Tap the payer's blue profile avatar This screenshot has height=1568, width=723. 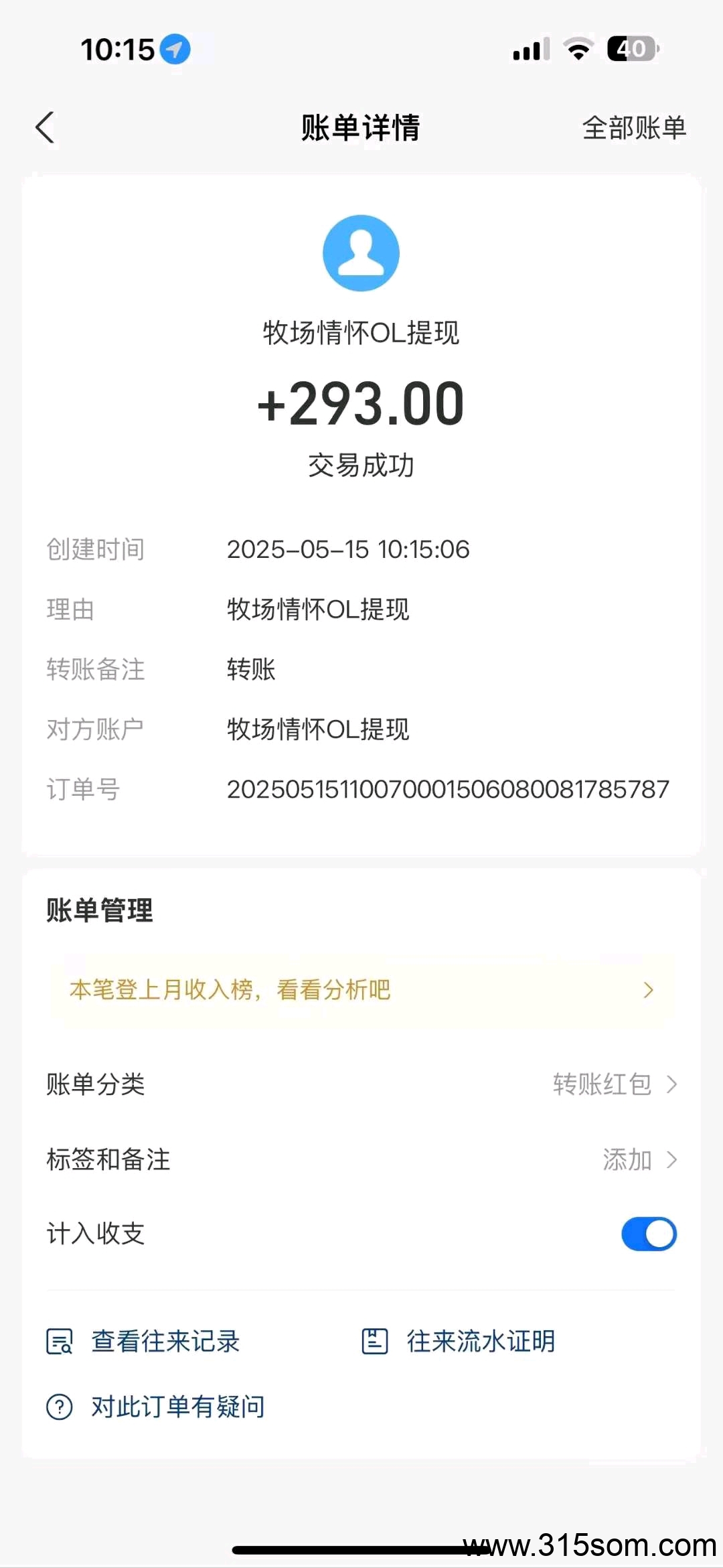(x=361, y=253)
